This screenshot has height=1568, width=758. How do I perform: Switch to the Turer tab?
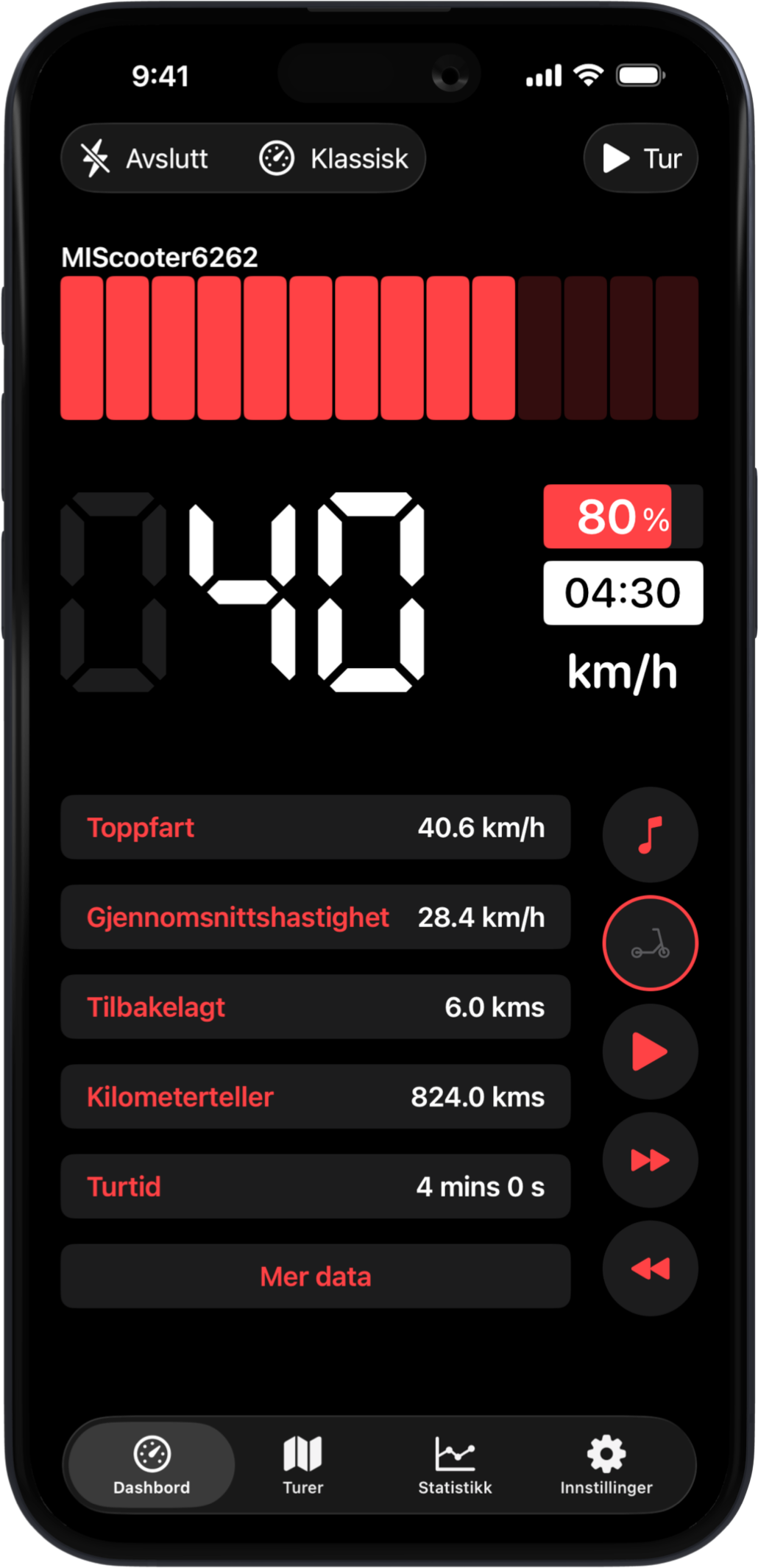(x=303, y=1464)
